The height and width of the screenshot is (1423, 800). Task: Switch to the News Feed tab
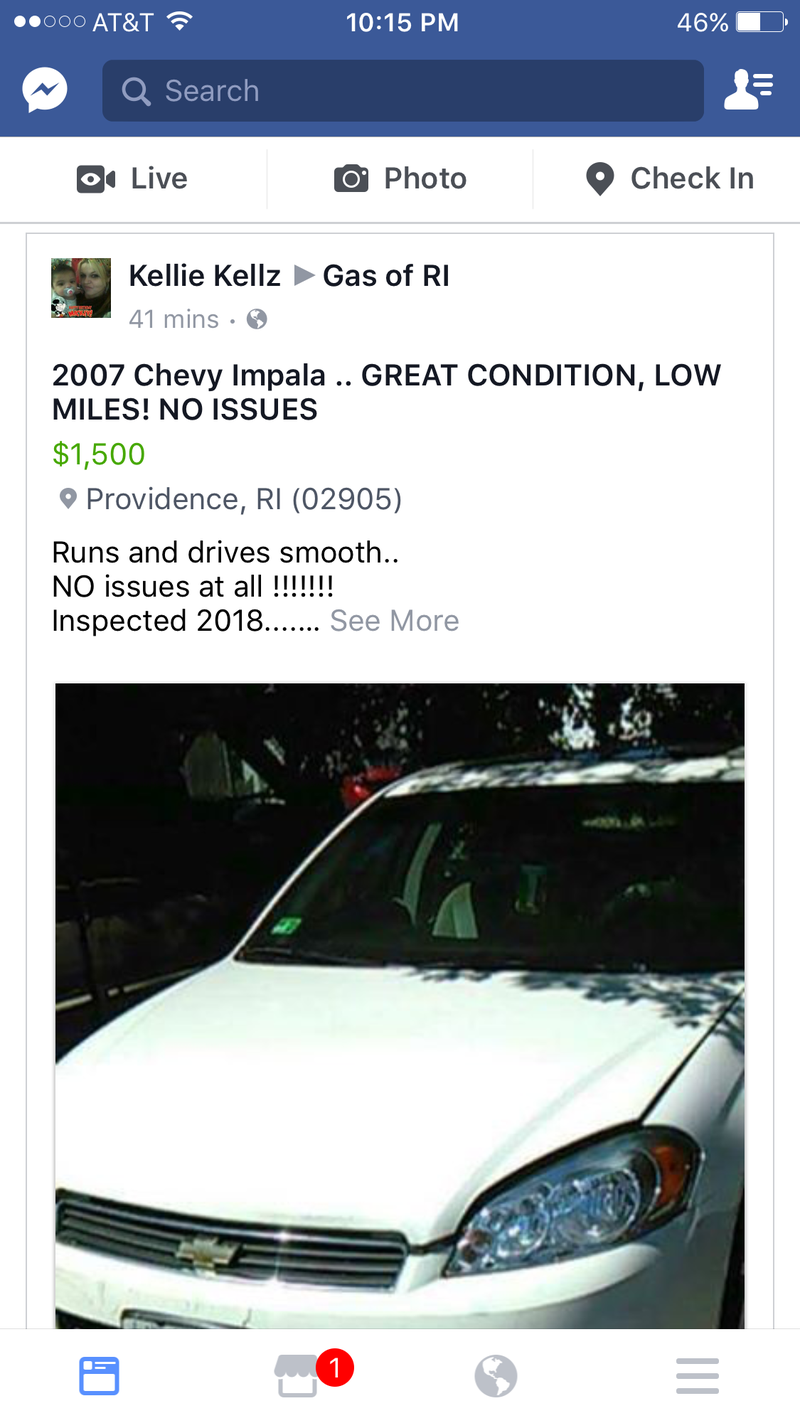coord(99,1376)
